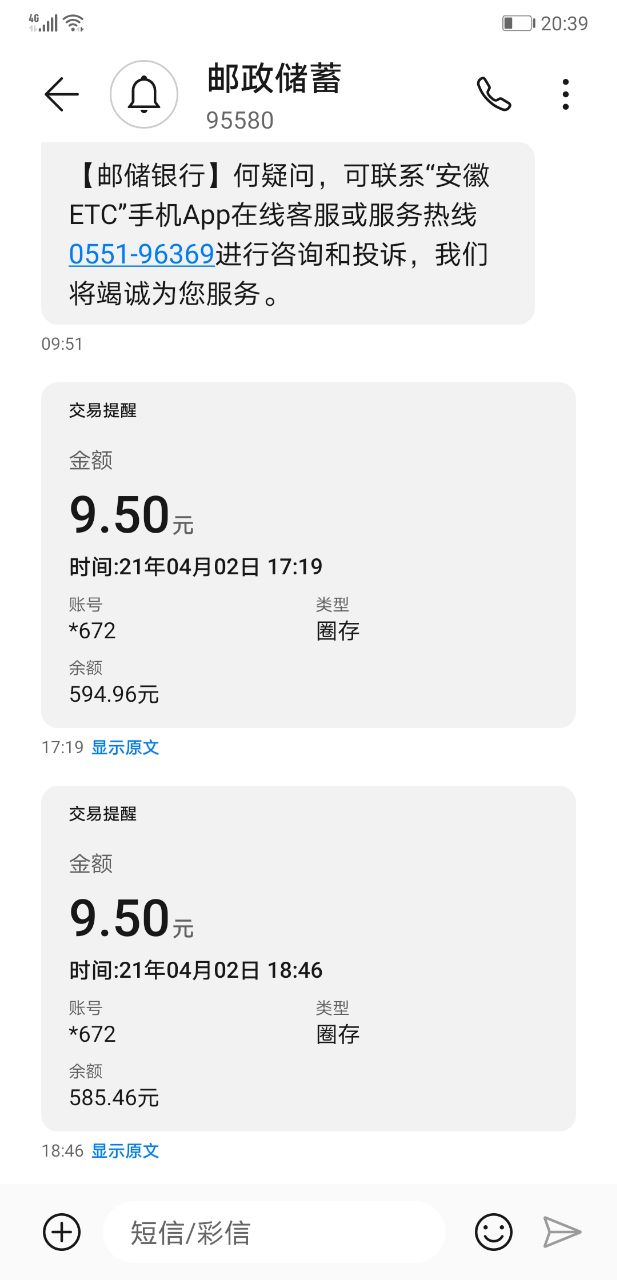Viewport: 617px width, 1280px height.
Task: Open the emoji picker
Action: point(493,1232)
